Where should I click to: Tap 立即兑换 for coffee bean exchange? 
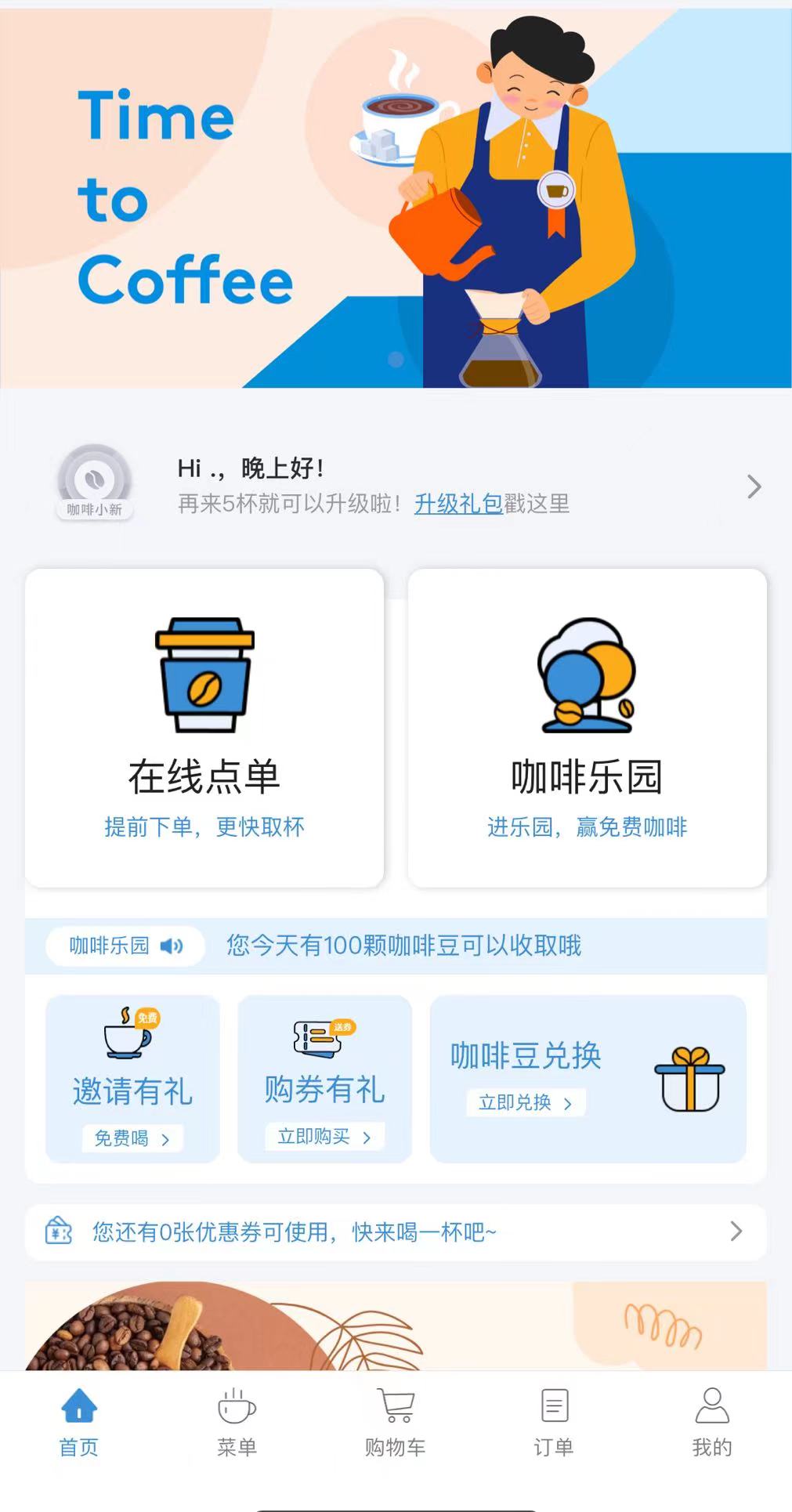pos(526,1102)
